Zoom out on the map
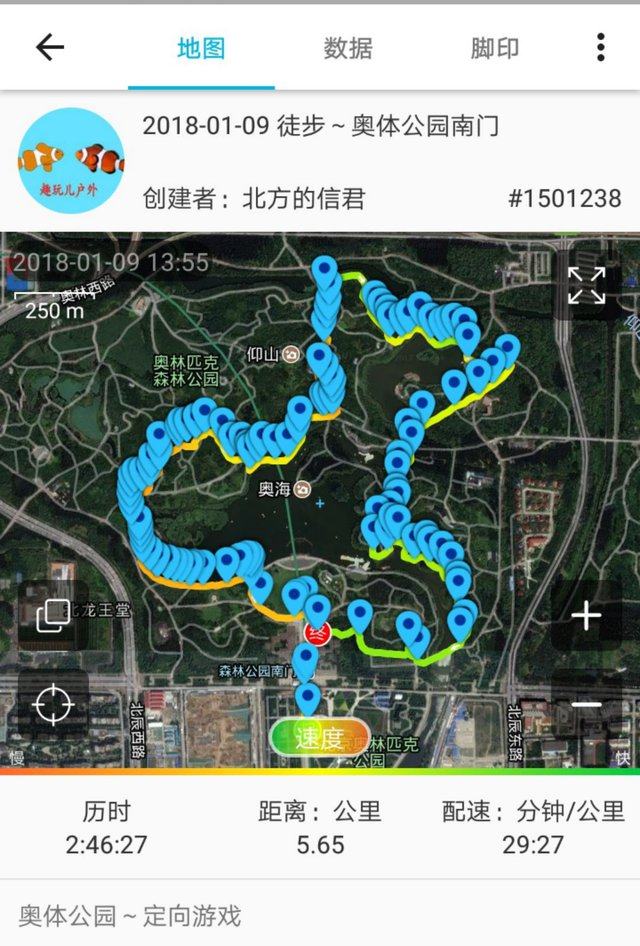640x946 pixels. coord(586,705)
